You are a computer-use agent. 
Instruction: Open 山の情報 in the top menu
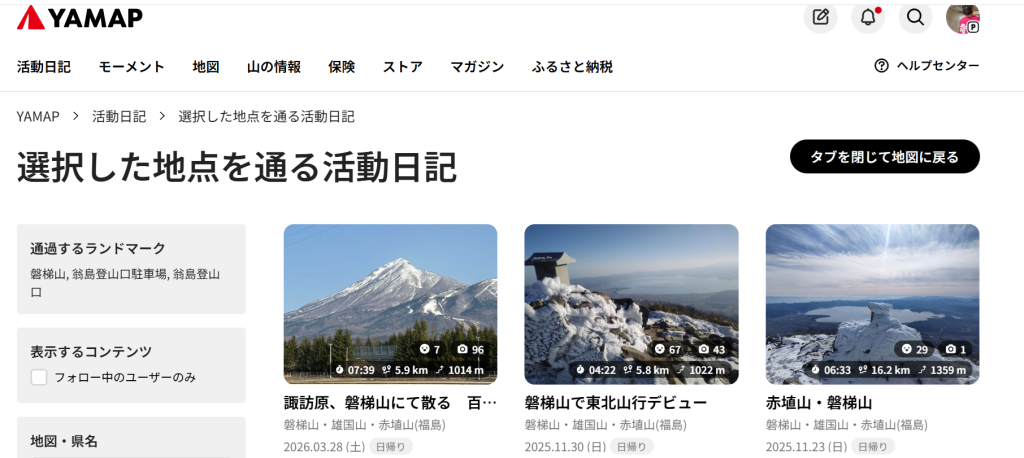click(x=274, y=67)
